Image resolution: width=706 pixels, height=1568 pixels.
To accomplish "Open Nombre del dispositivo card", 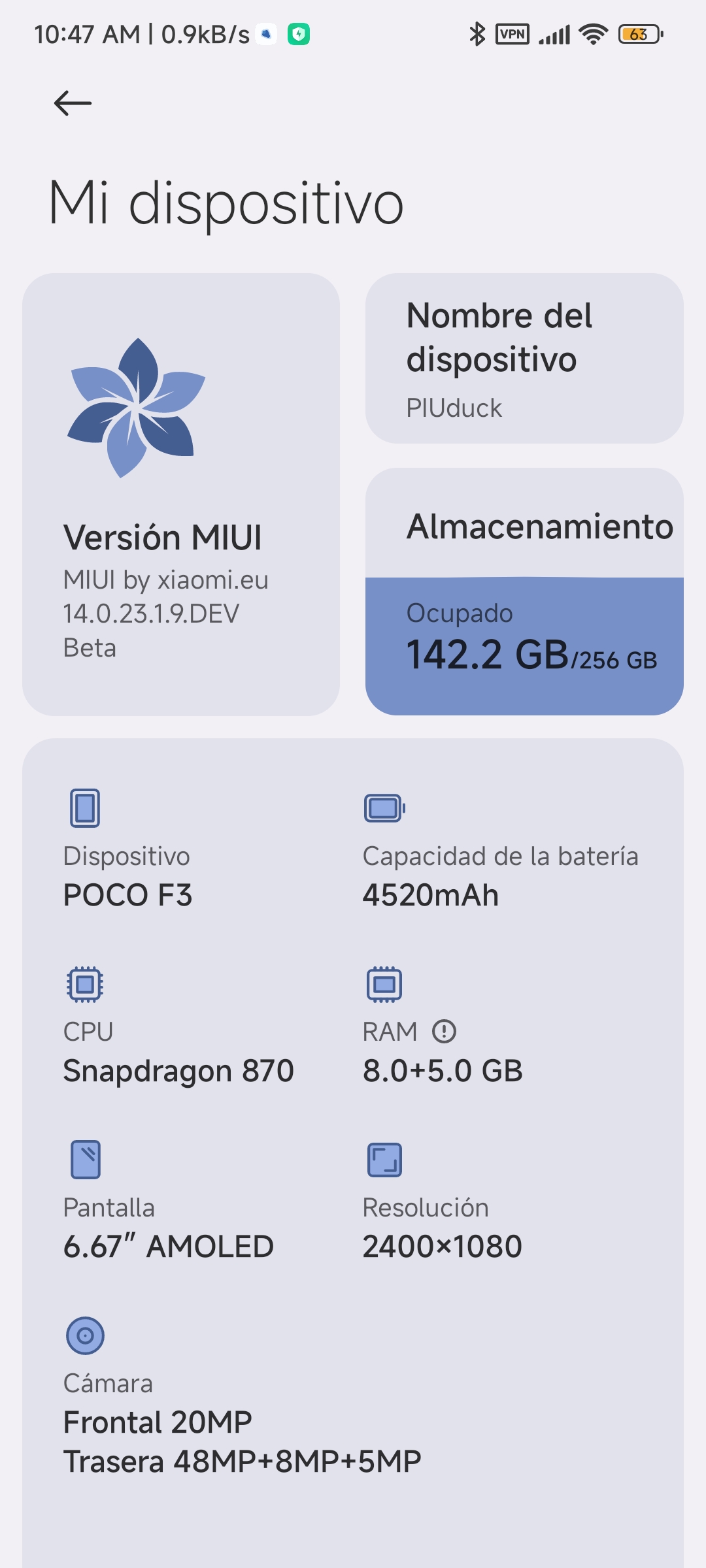I will pos(524,359).
